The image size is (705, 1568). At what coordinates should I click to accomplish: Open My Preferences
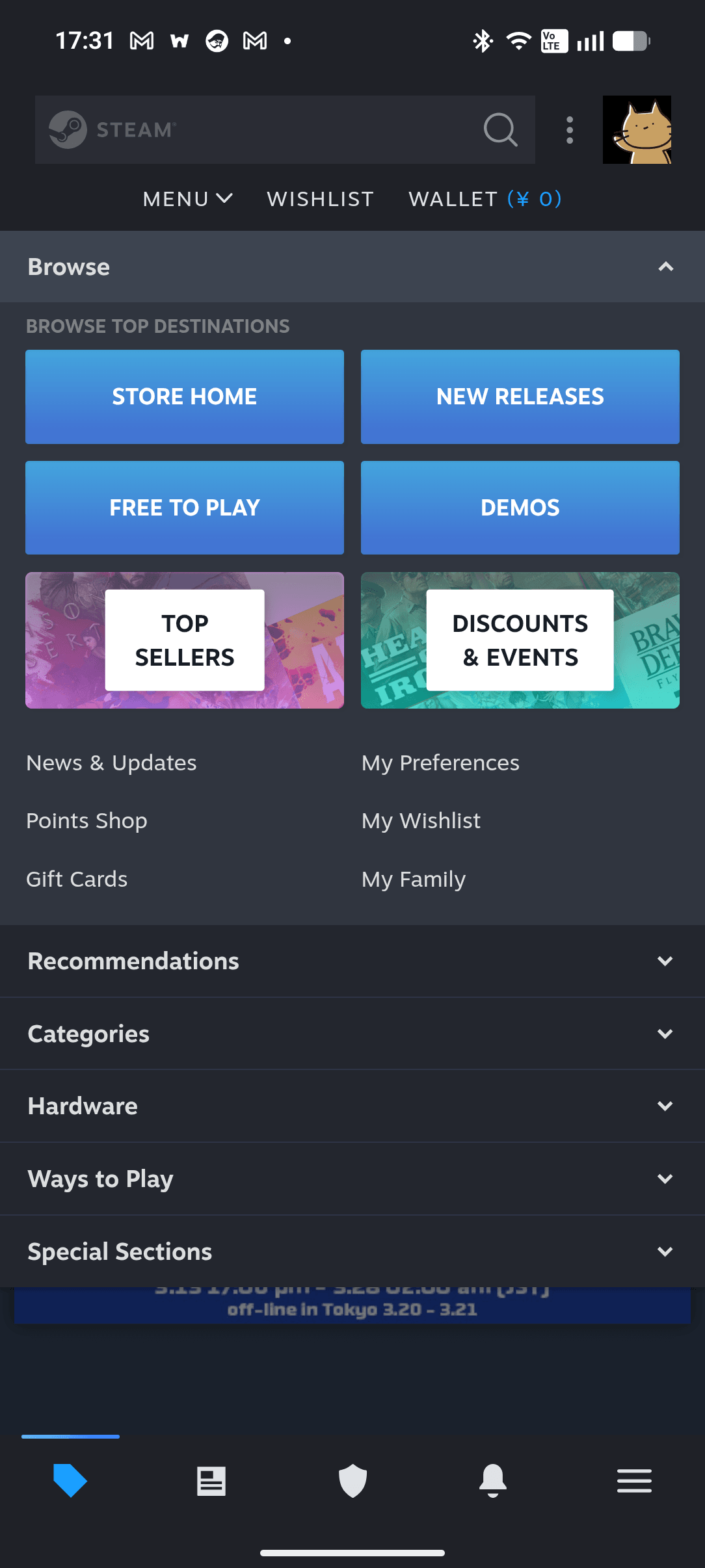point(440,763)
